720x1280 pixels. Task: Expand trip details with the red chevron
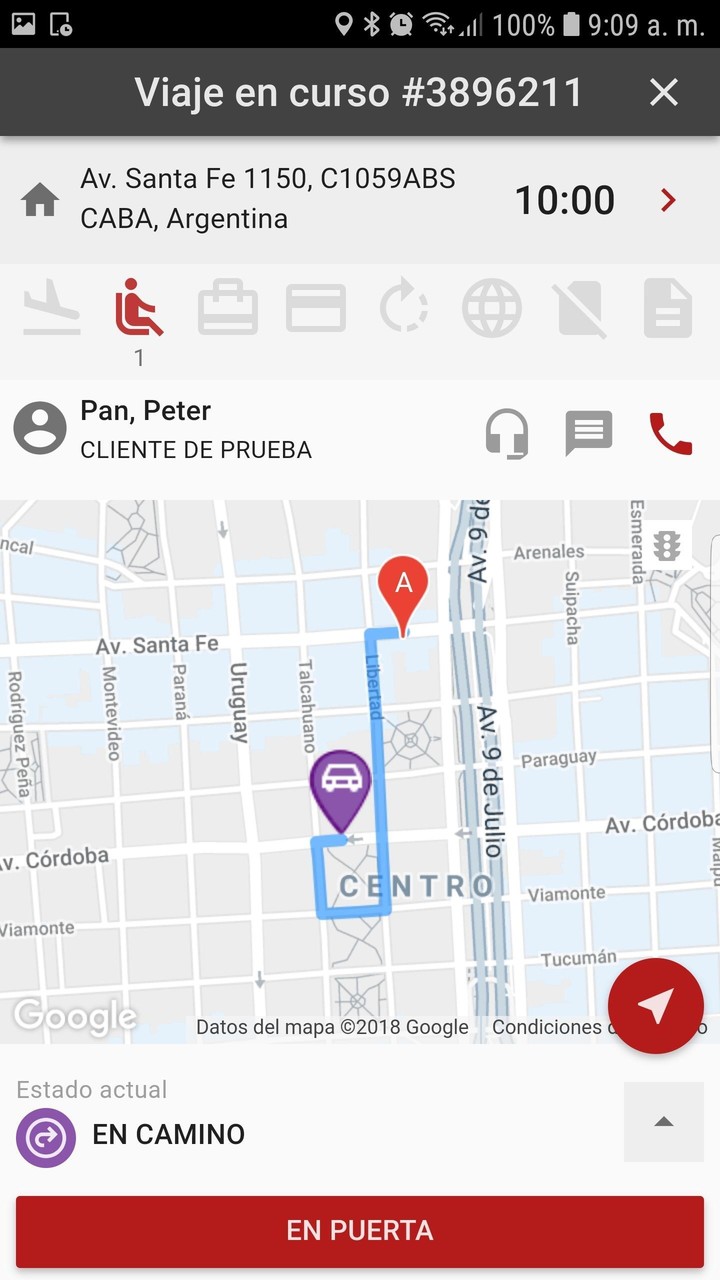[667, 199]
